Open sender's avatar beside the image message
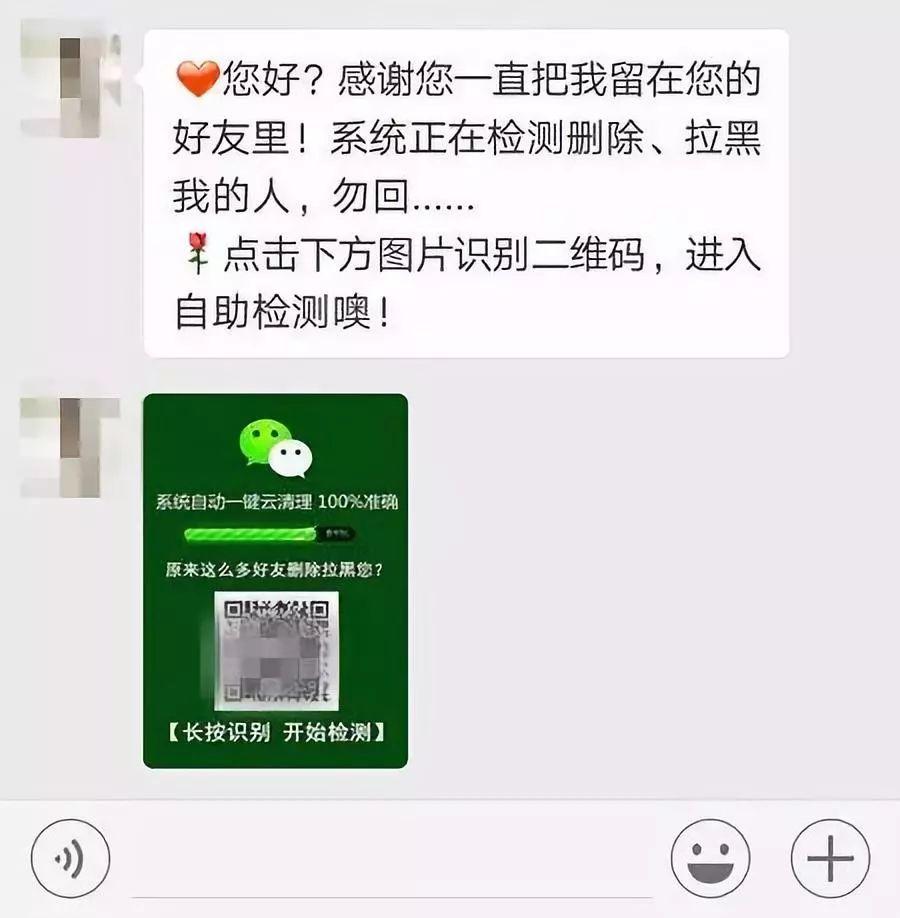Image resolution: width=900 pixels, height=918 pixels. tap(70, 446)
